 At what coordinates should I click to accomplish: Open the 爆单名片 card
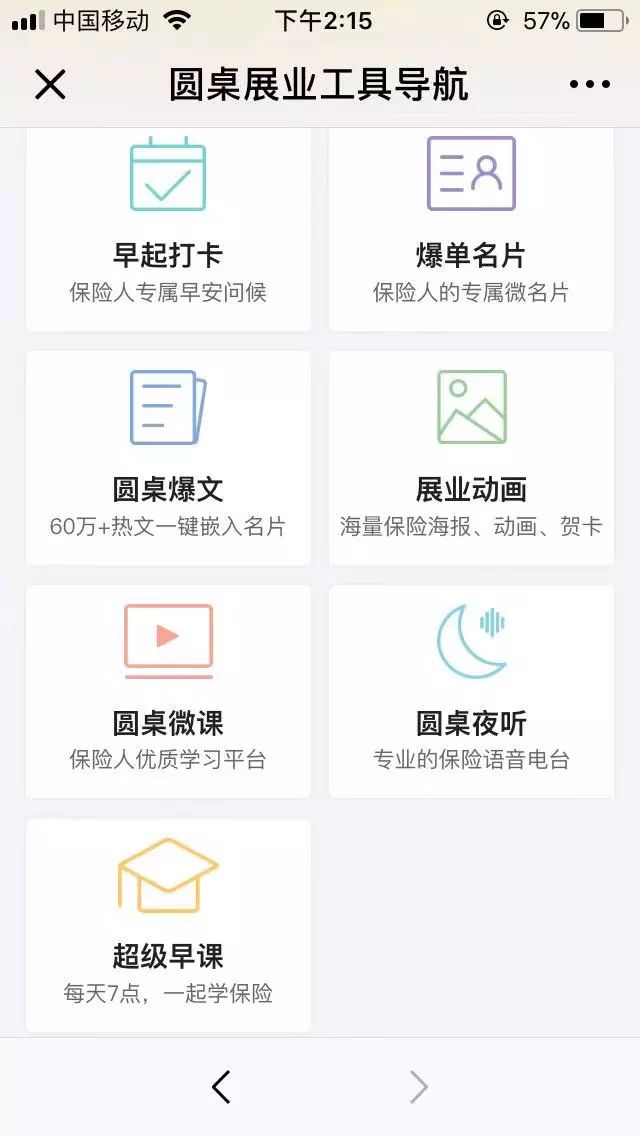click(471, 231)
